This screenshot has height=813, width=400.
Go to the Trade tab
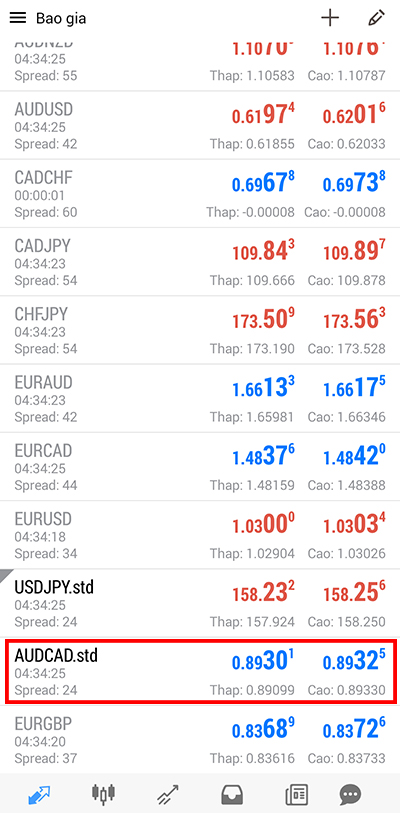[x=168, y=793]
